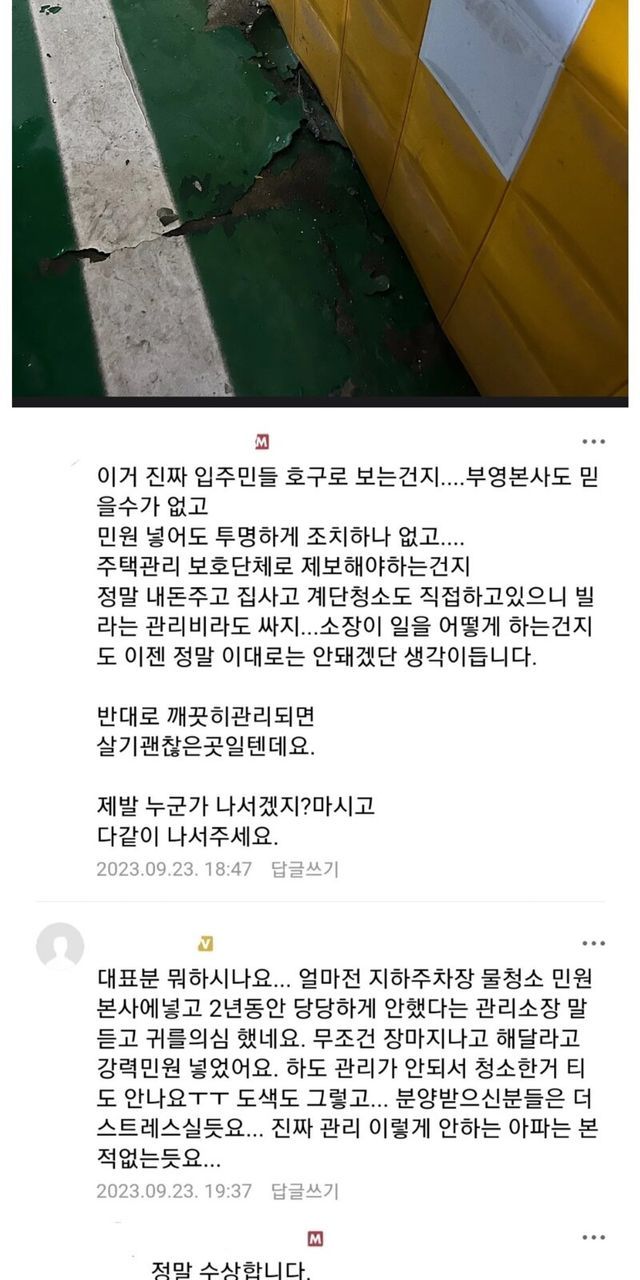This screenshot has height=1280, width=640.
Task: Open overflow menu on the 18:47 comment
Action: click(593, 441)
